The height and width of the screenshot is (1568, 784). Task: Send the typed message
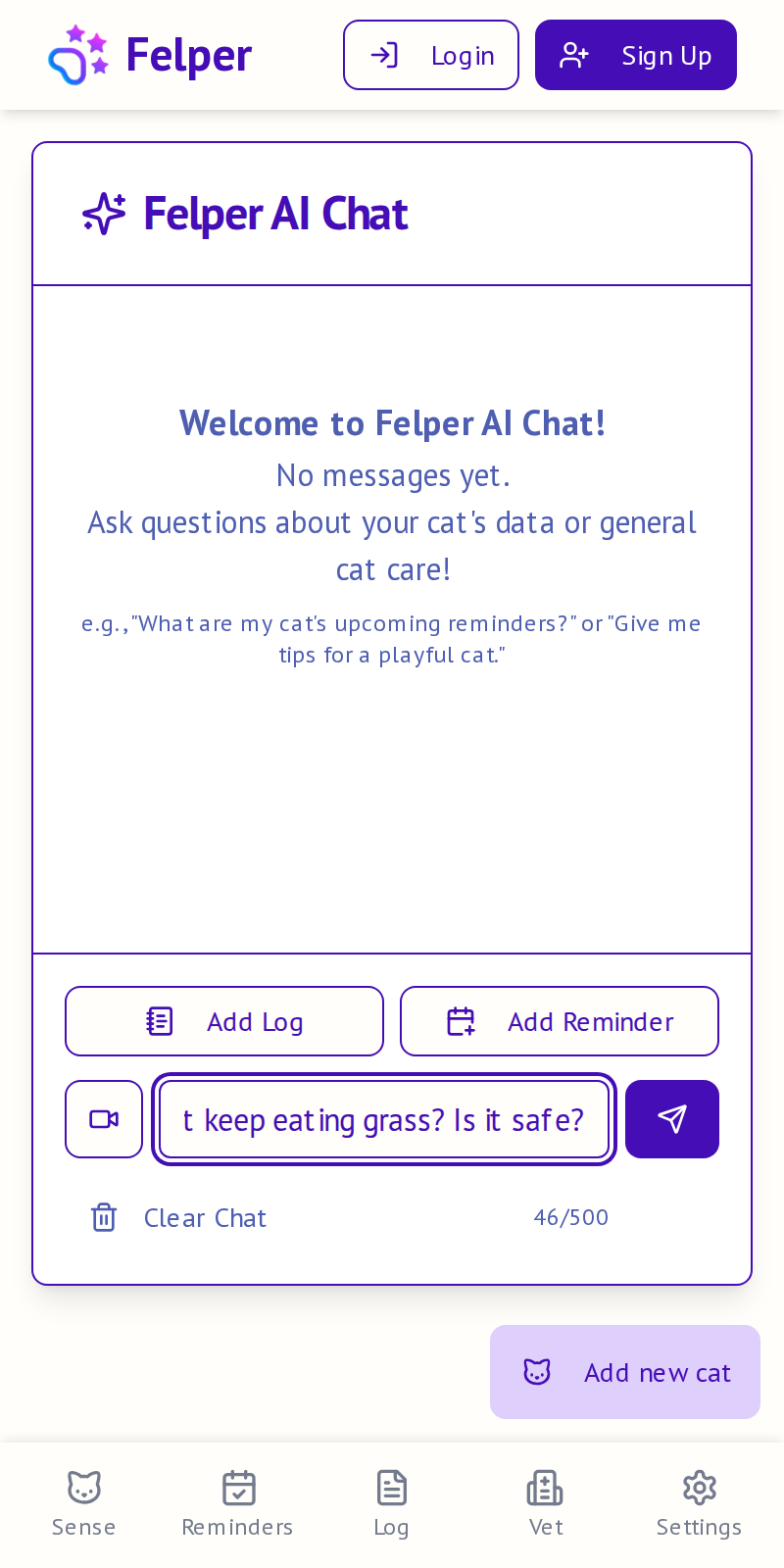672,1119
